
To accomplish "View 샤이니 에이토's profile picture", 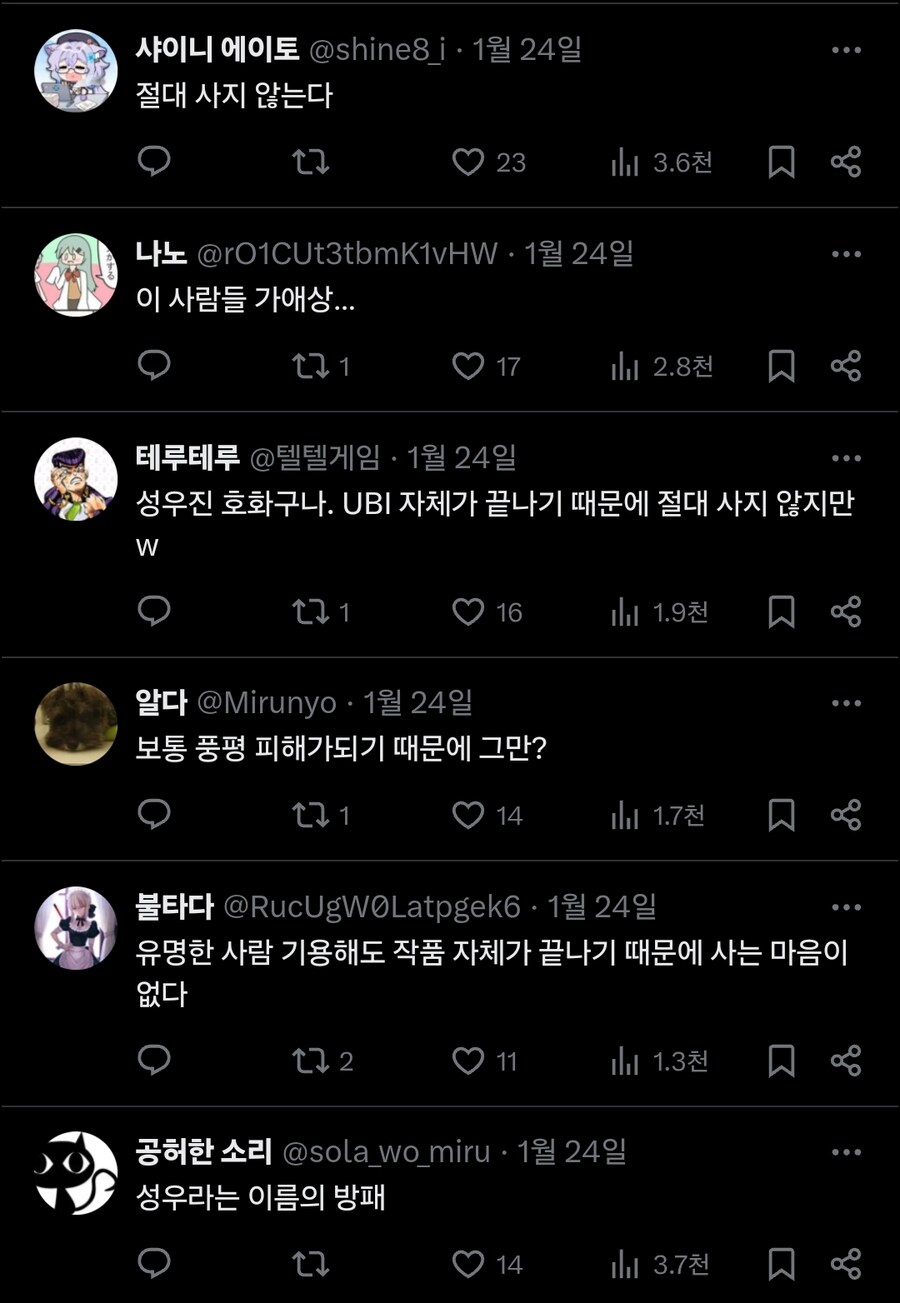I will point(75,70).
